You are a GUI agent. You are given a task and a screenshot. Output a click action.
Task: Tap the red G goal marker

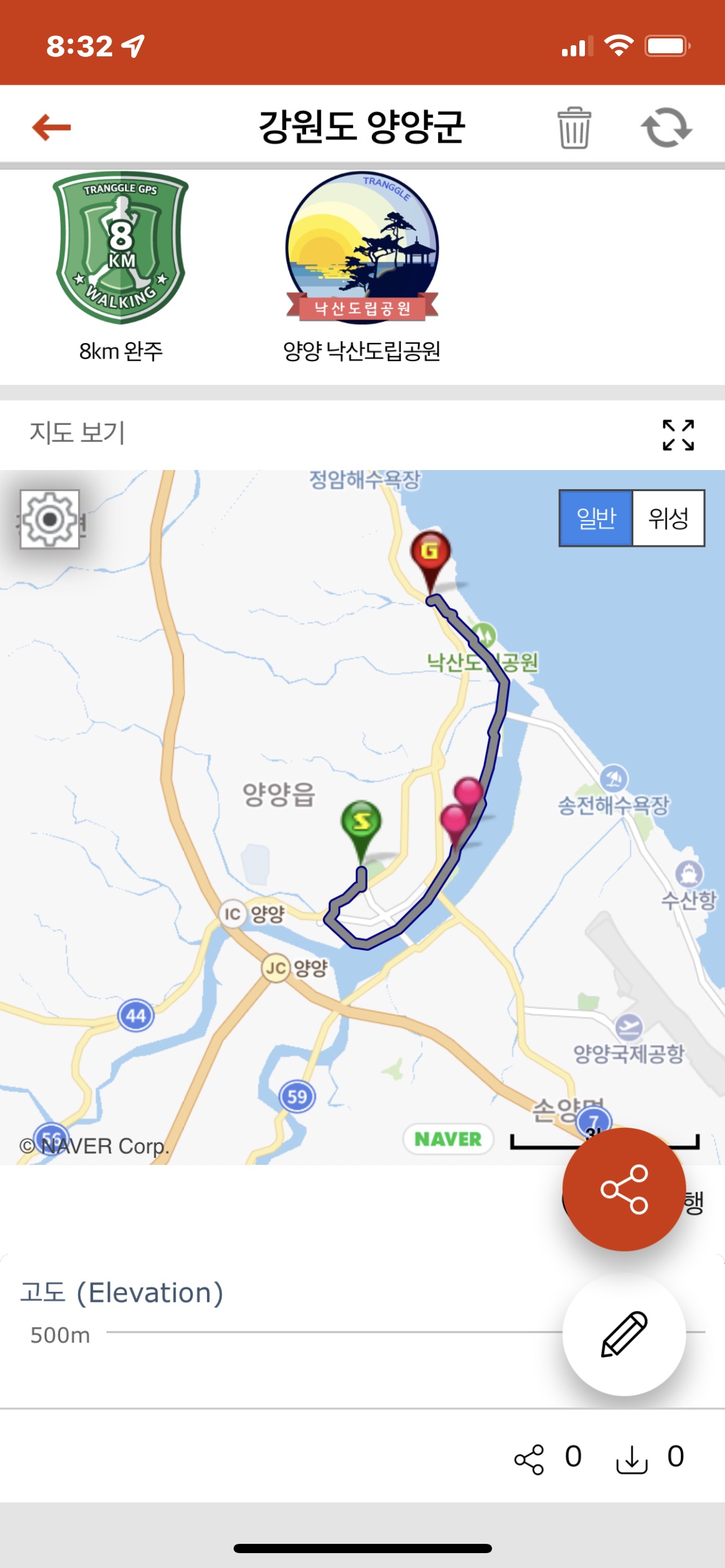430,552
